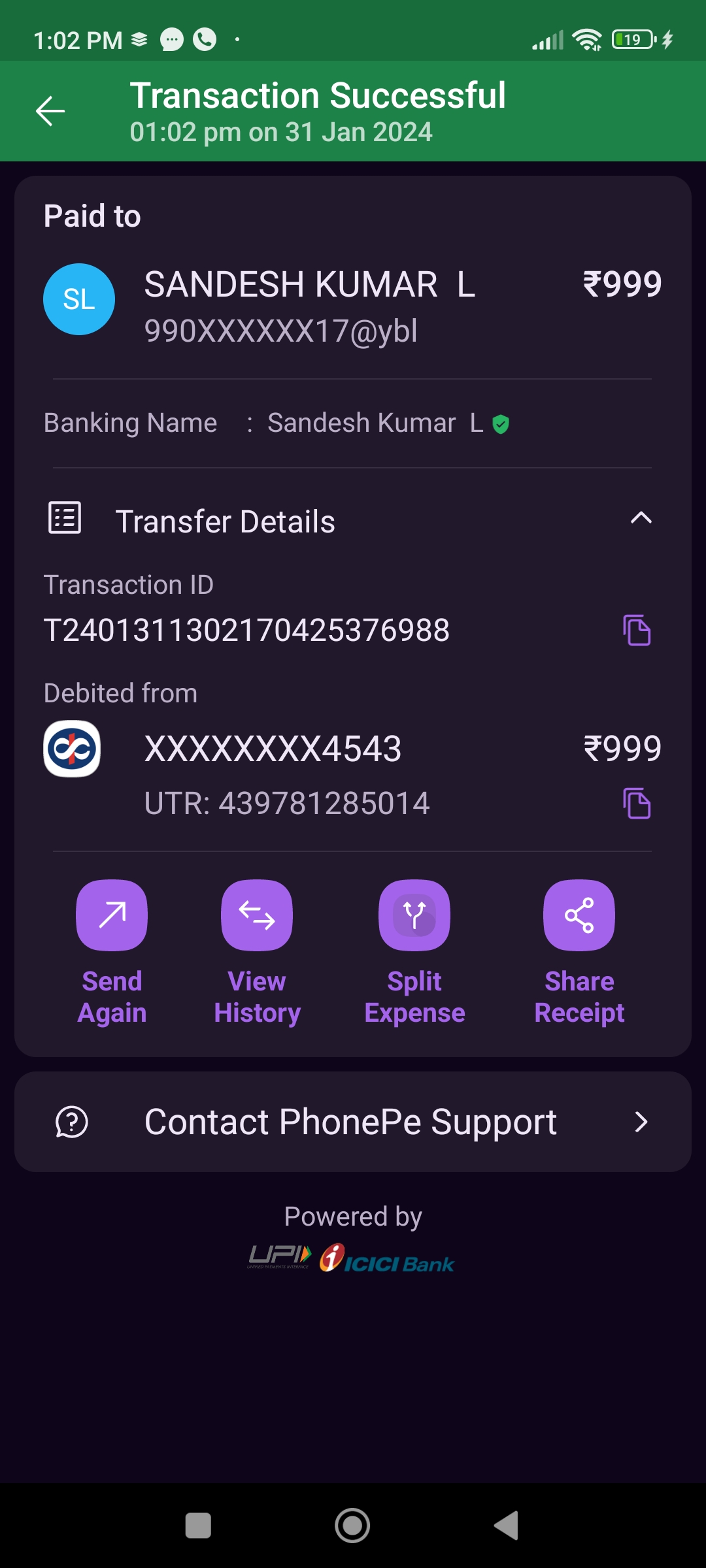The image size is (706, 1568).
Task: Collapse the Transfer Details section
Action: point(641,519)
